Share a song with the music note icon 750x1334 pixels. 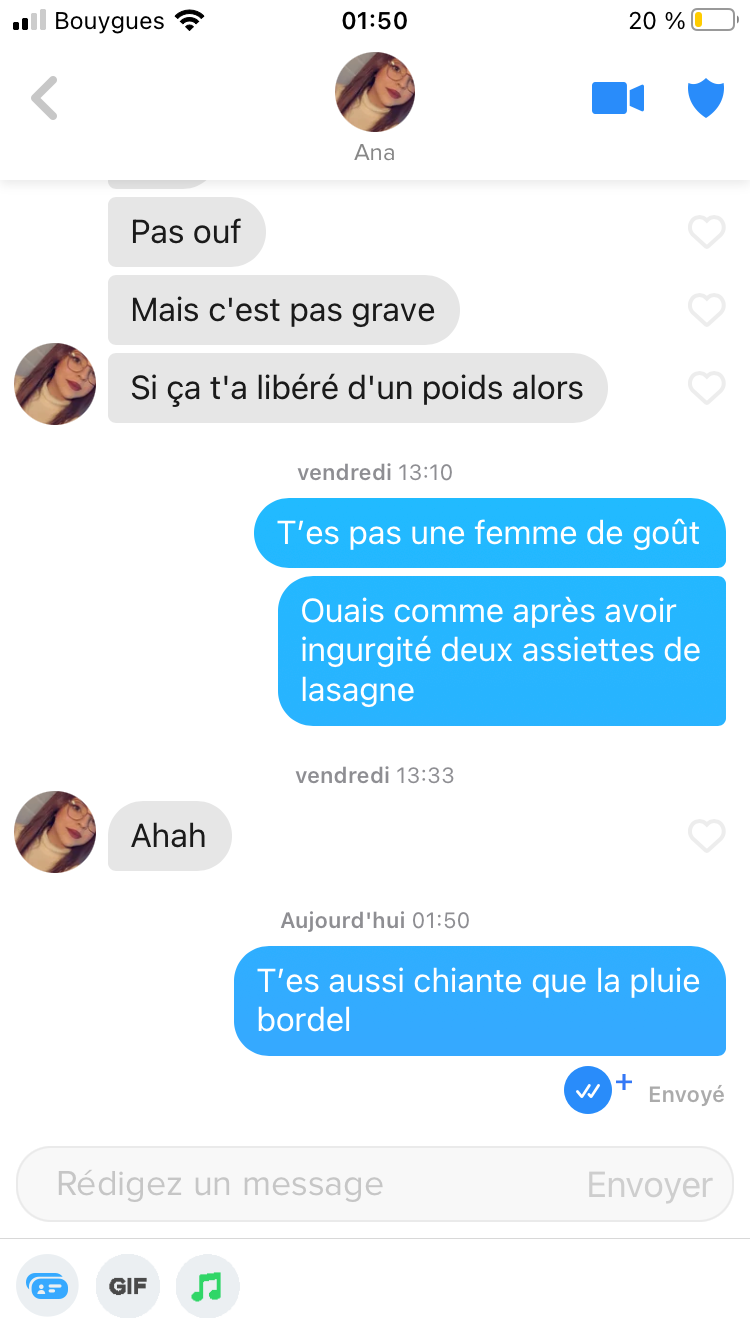click(207, 1286)
